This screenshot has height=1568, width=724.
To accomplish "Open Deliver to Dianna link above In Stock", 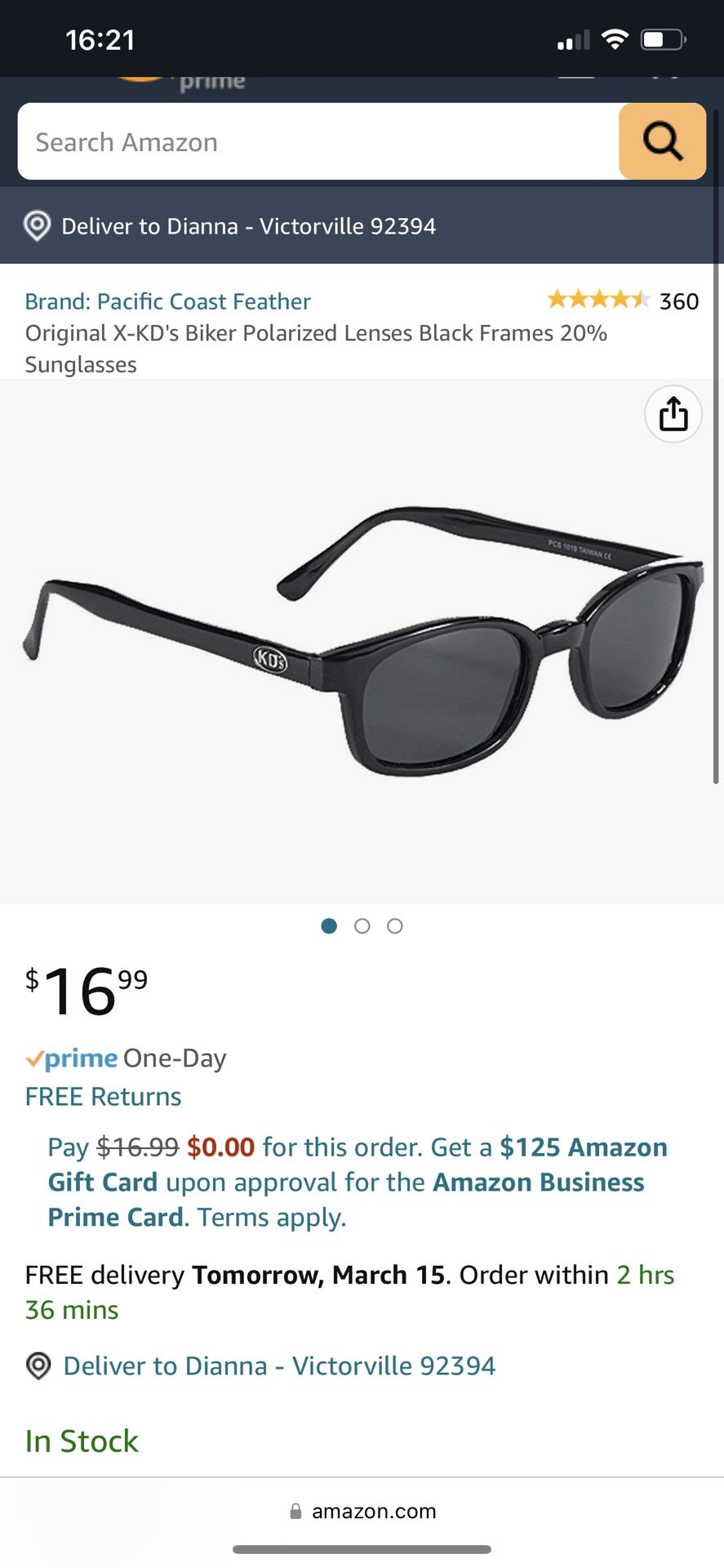I will (x=279, y=1365).
